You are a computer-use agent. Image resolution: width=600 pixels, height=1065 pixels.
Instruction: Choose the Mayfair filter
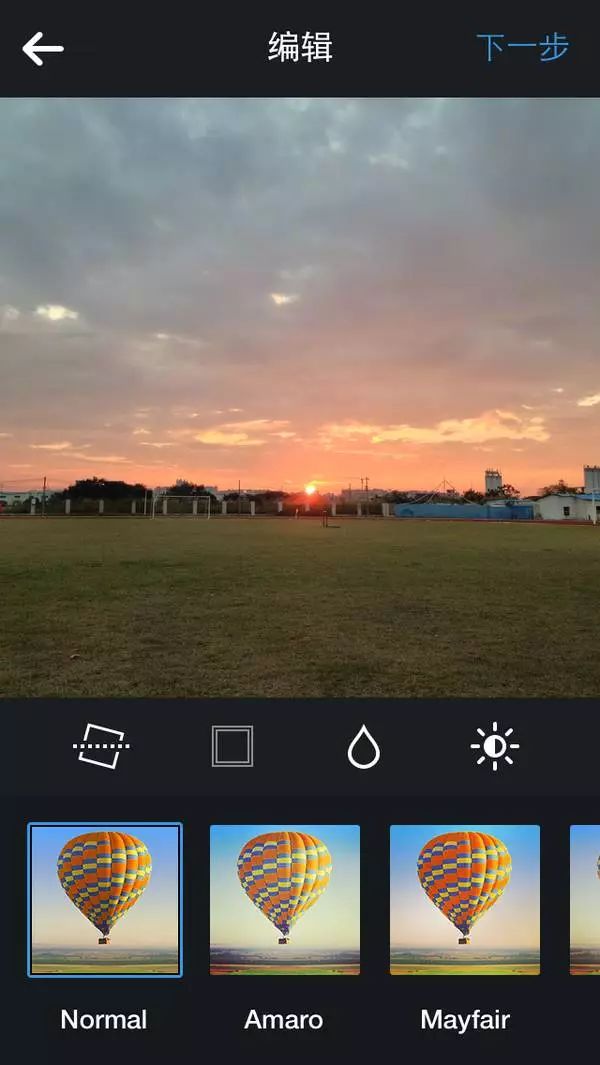465,899
